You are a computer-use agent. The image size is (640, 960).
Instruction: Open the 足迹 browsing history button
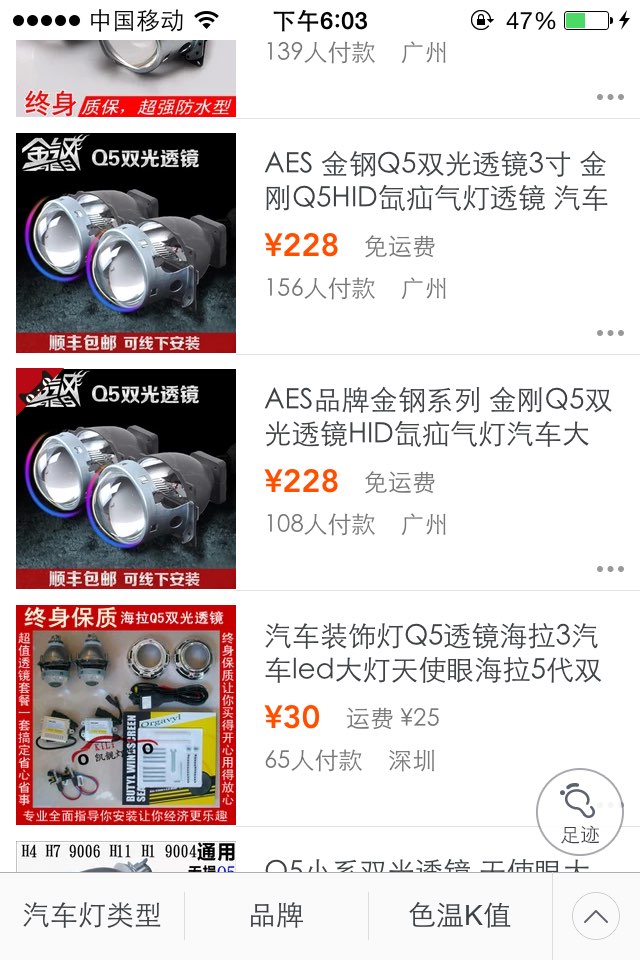[579, 811]
